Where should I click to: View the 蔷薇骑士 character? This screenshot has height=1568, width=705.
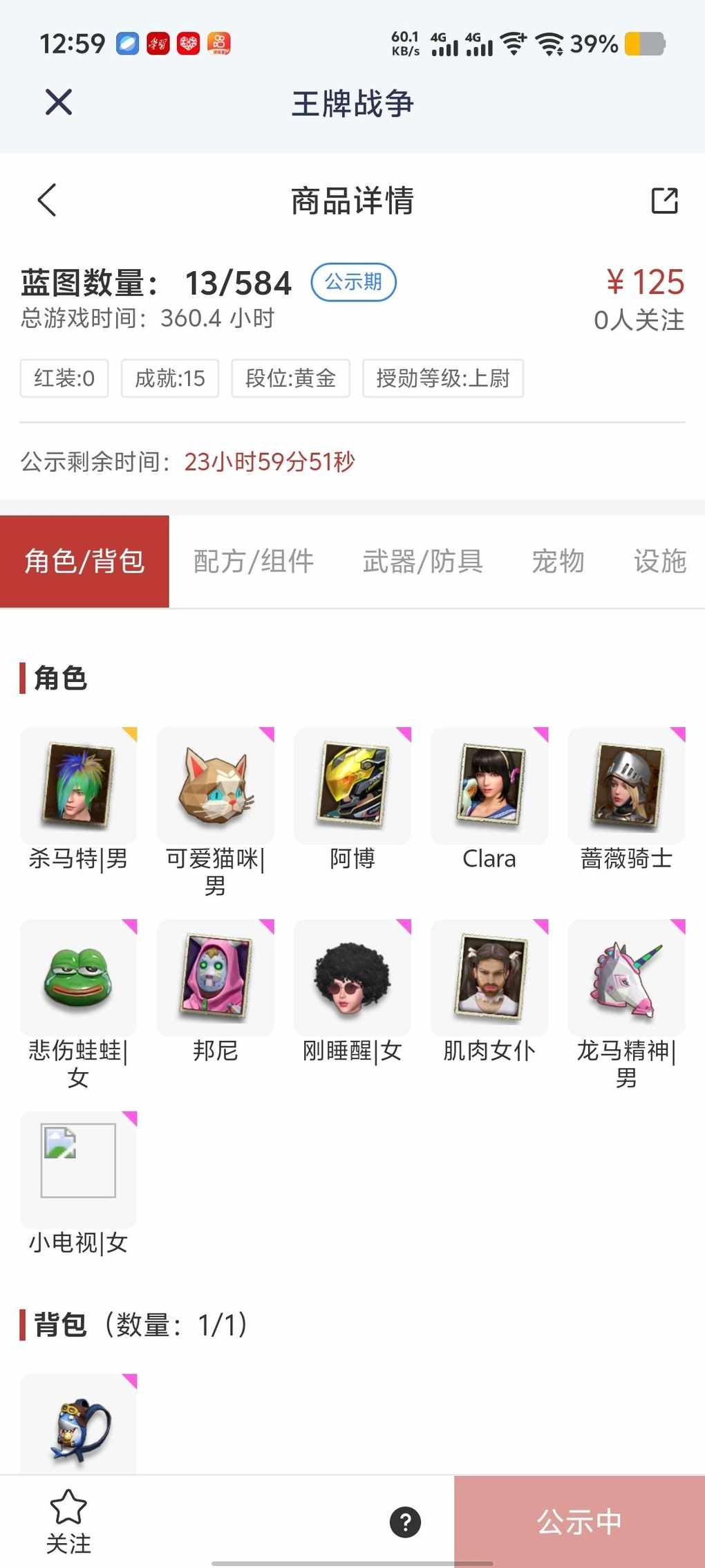tap(626, 786)
